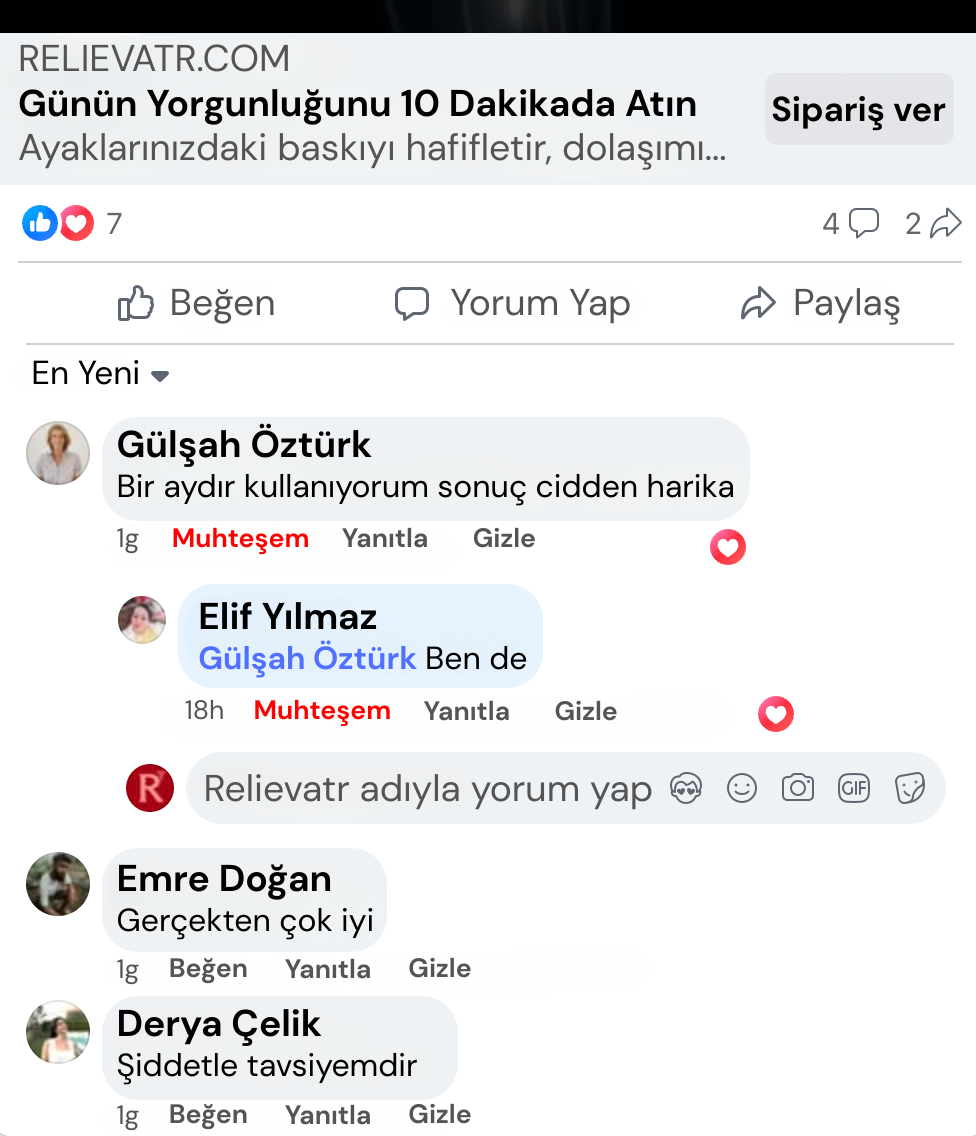Open the En Yeni sorting dropdown

click(100, 374)
